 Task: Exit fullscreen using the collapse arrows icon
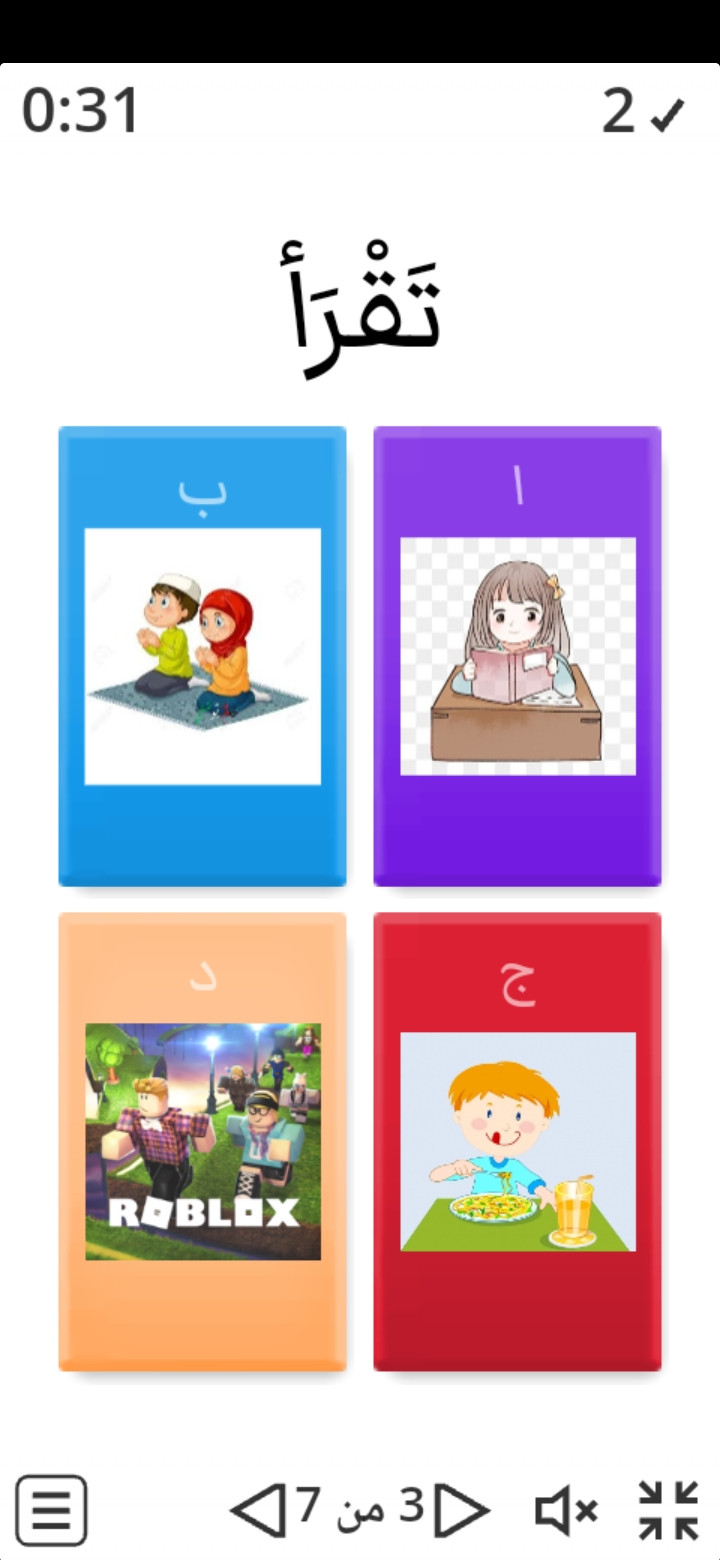(669, 1510)
